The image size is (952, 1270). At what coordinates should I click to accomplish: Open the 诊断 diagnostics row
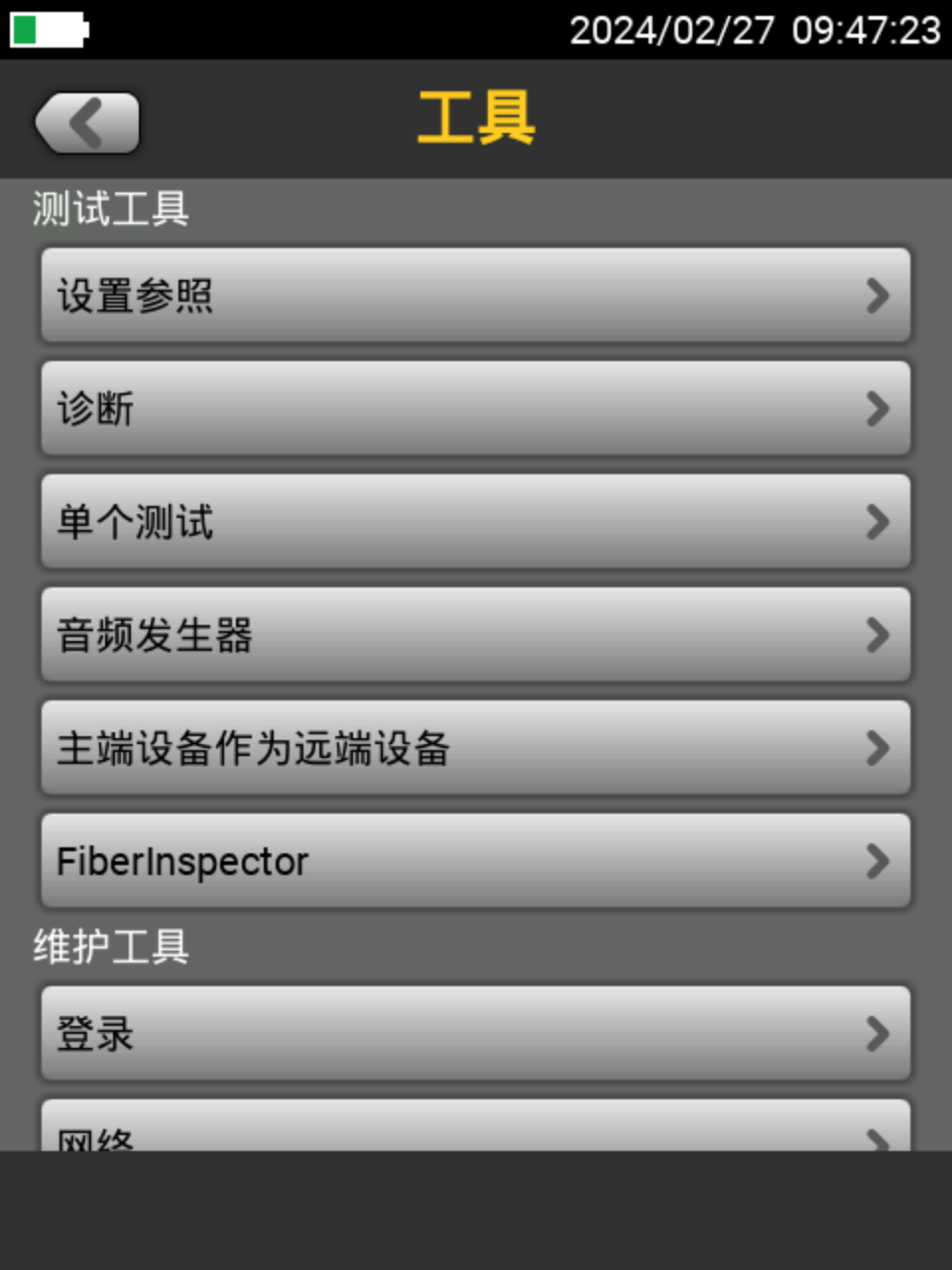475,409
